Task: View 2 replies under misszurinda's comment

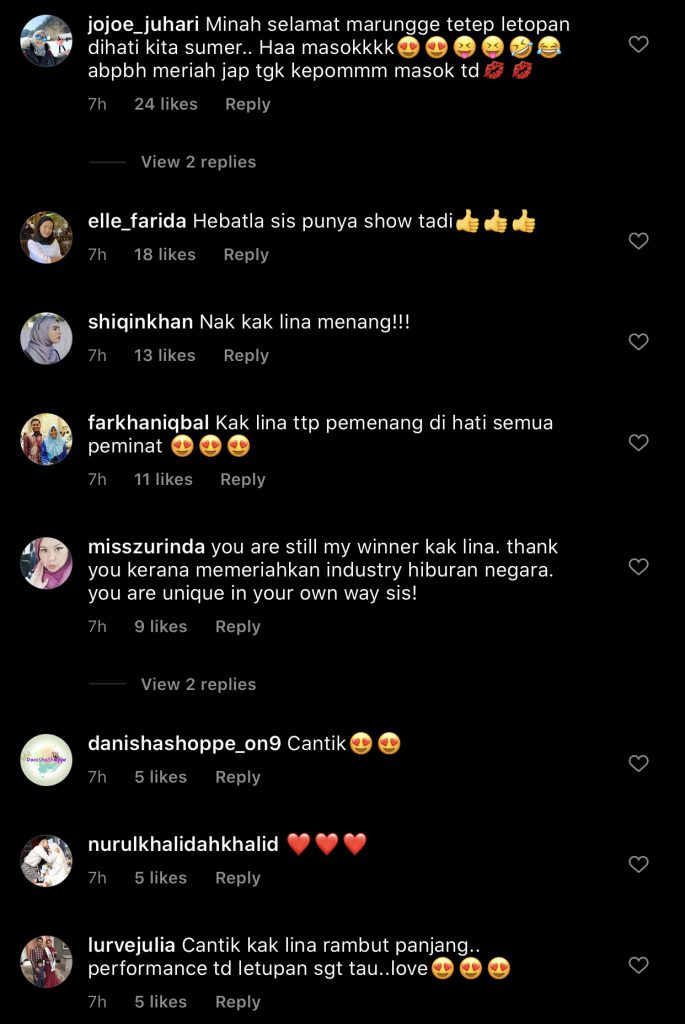Action: pyautogui.click(x=198, y=685)
